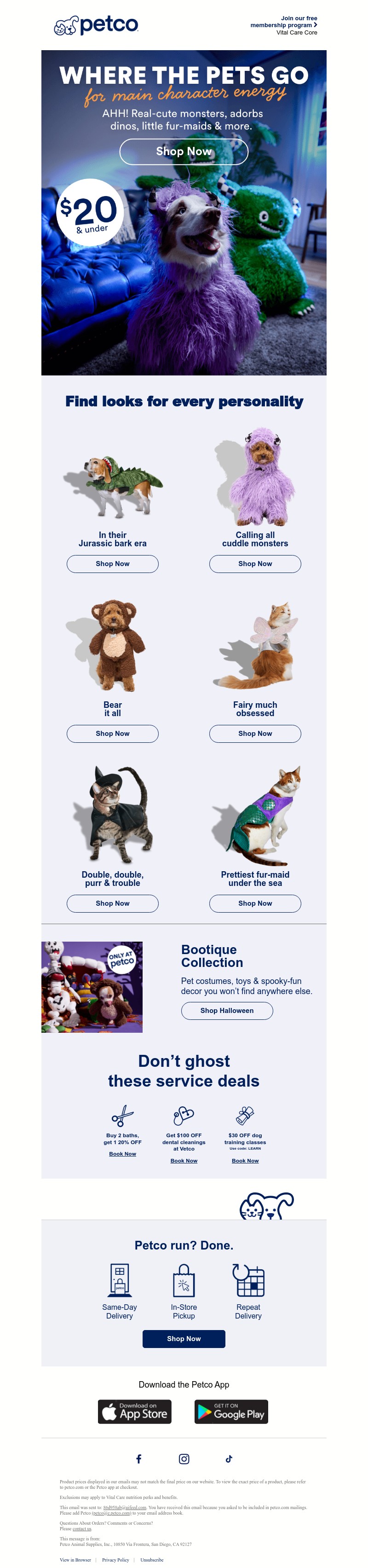This screenshot has width=368, height=1568.
Task: Download on the App Store
Action: pos(134,1412)
